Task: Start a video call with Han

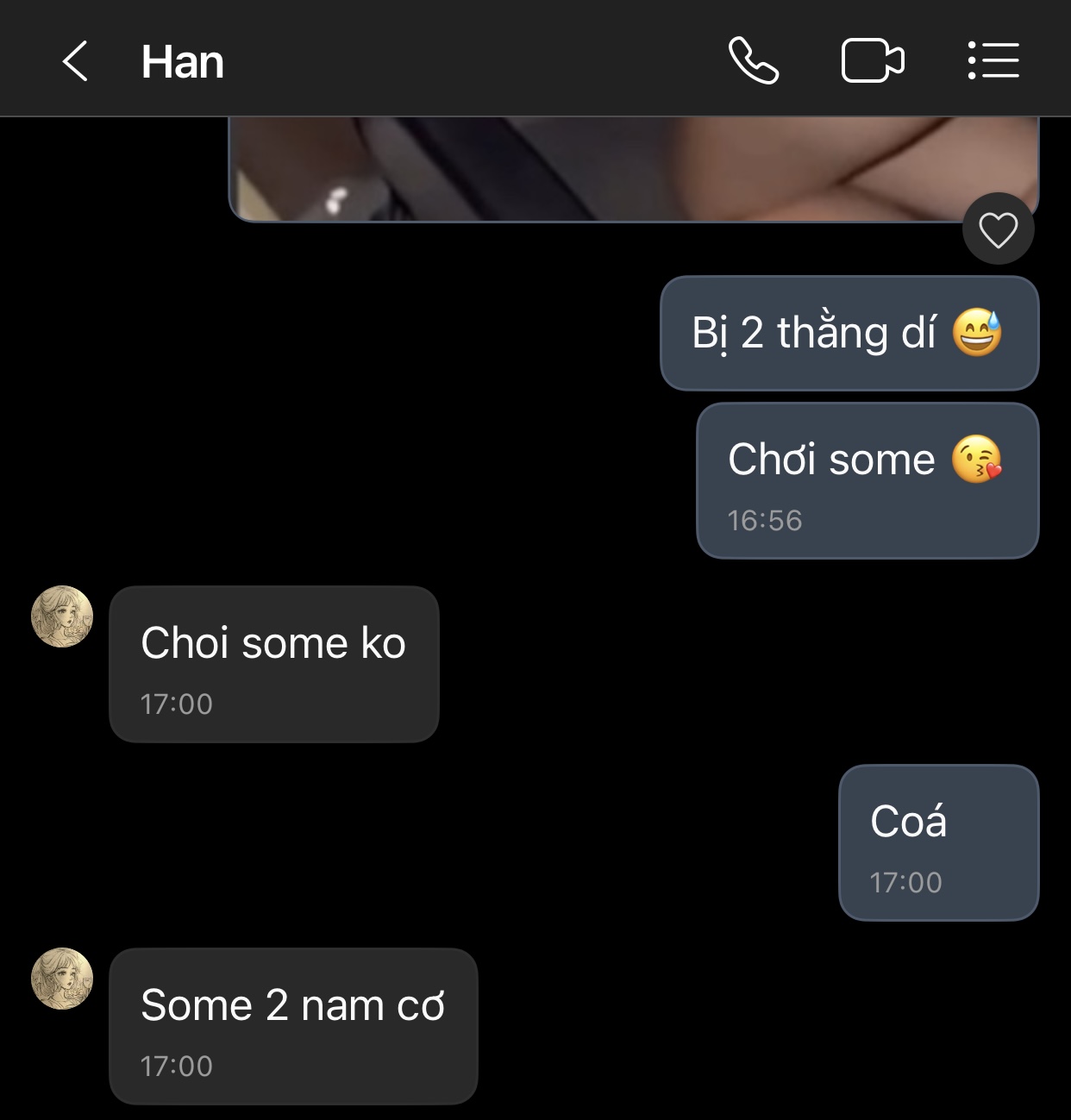Action: pyautogui.click(x=872, y=61)
